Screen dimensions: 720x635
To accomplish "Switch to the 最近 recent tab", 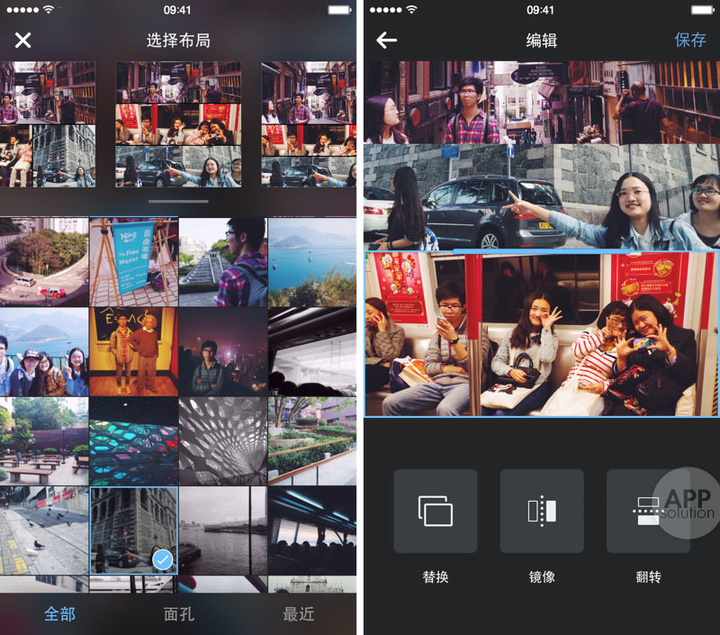I will pyautogui.click(x=298, y=613).
